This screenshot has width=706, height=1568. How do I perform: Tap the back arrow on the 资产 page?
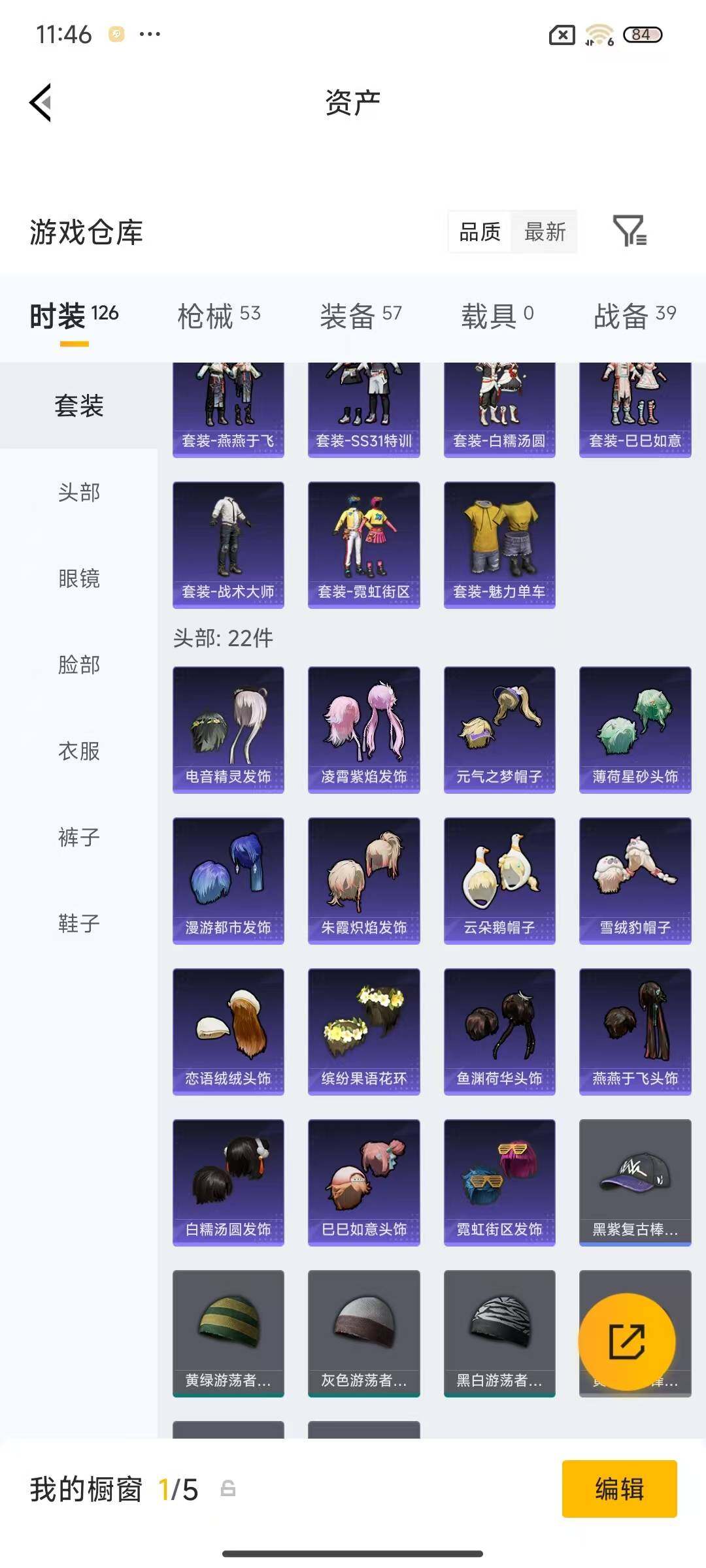[x=39, y=103]
